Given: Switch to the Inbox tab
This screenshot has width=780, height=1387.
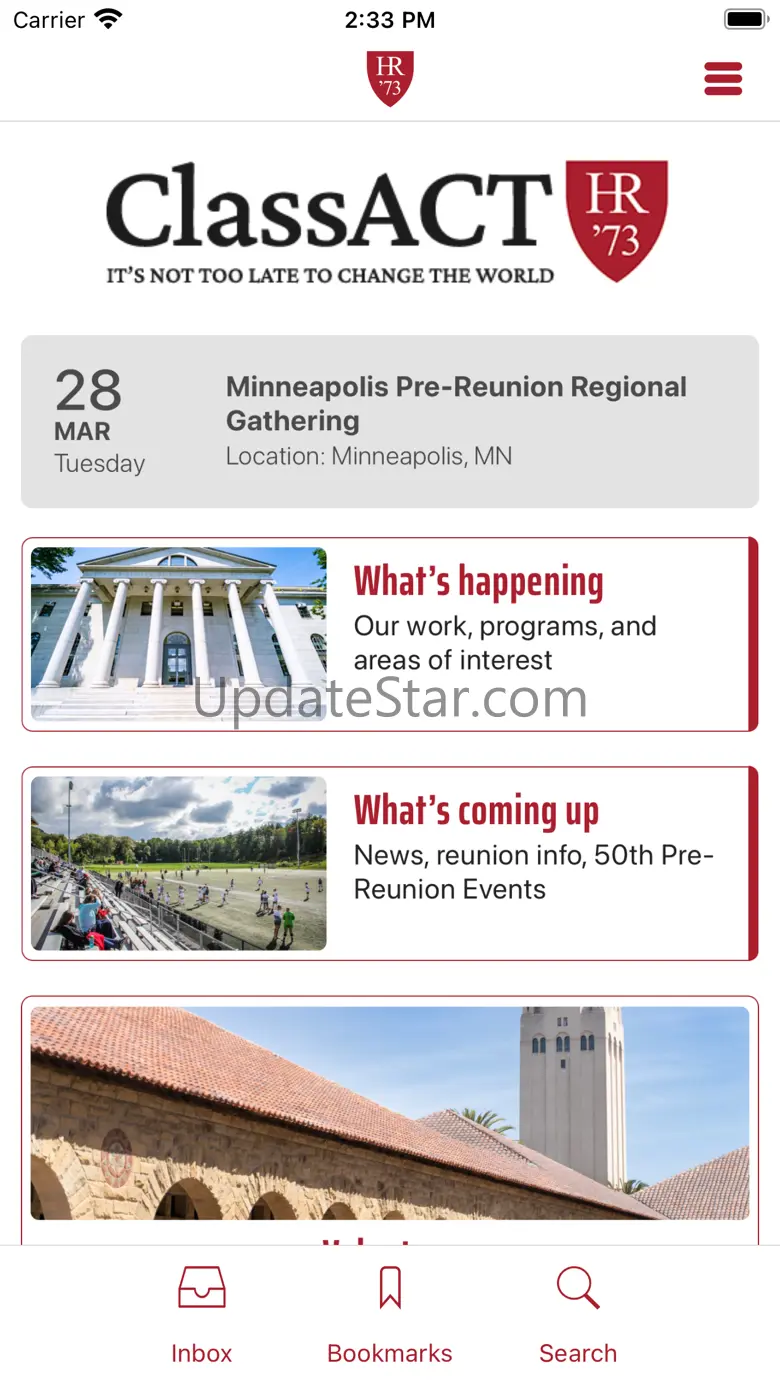Looking at the screenshot, I should point(201,1315).
